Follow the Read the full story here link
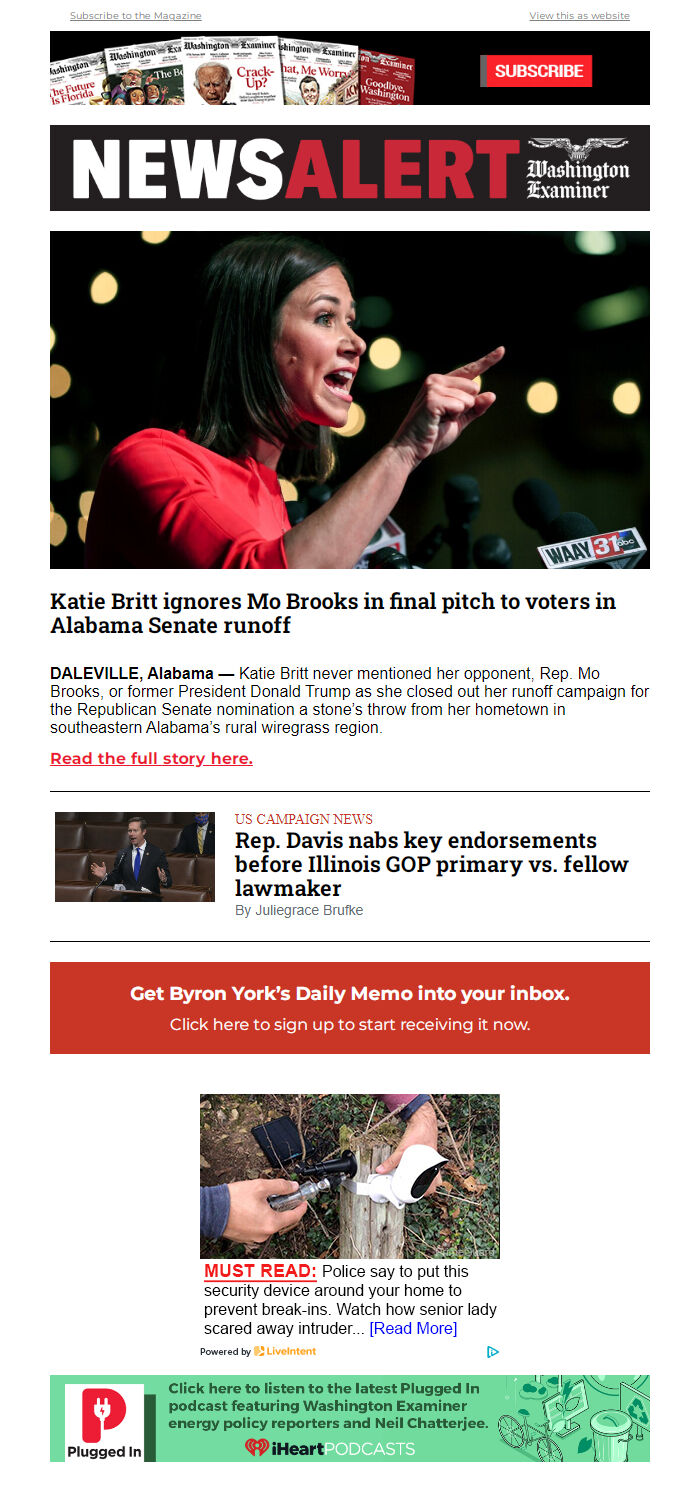The width and height of the screenshot is (700, 1486). point(151,758)
